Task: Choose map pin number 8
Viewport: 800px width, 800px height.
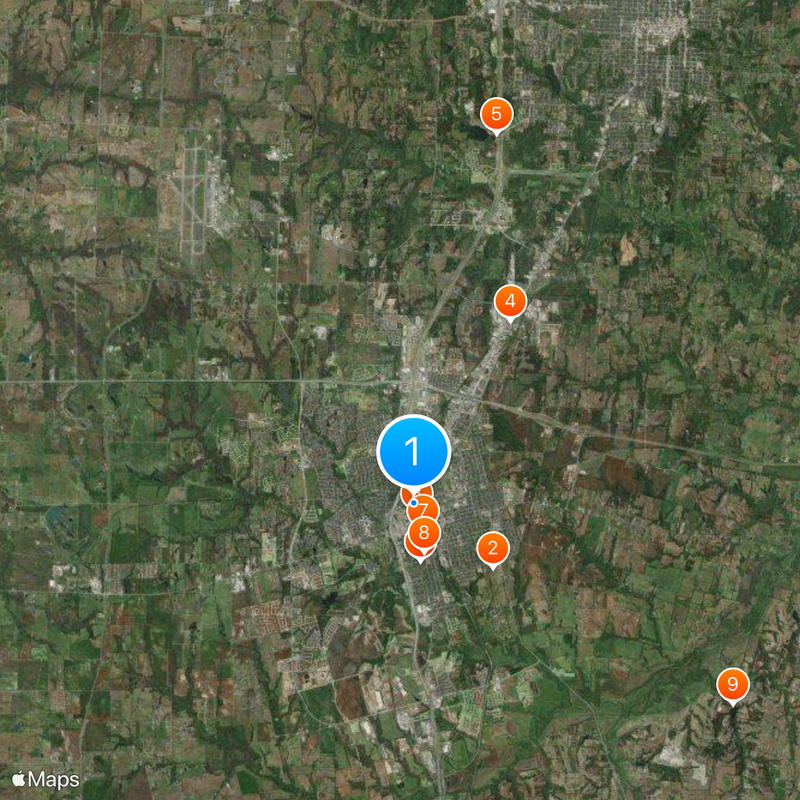Action: click(424, 532)
